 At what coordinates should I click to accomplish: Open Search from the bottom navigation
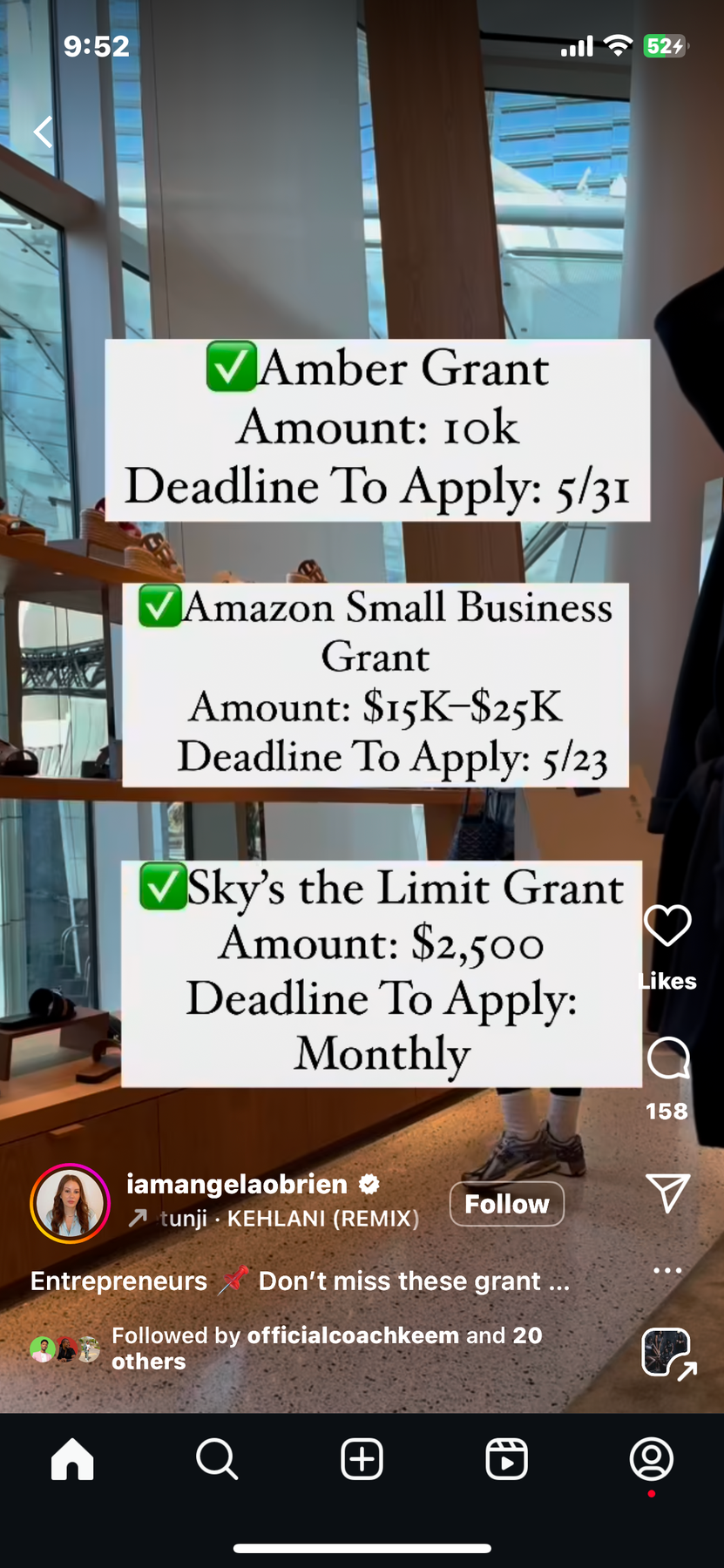point(217,1460)
